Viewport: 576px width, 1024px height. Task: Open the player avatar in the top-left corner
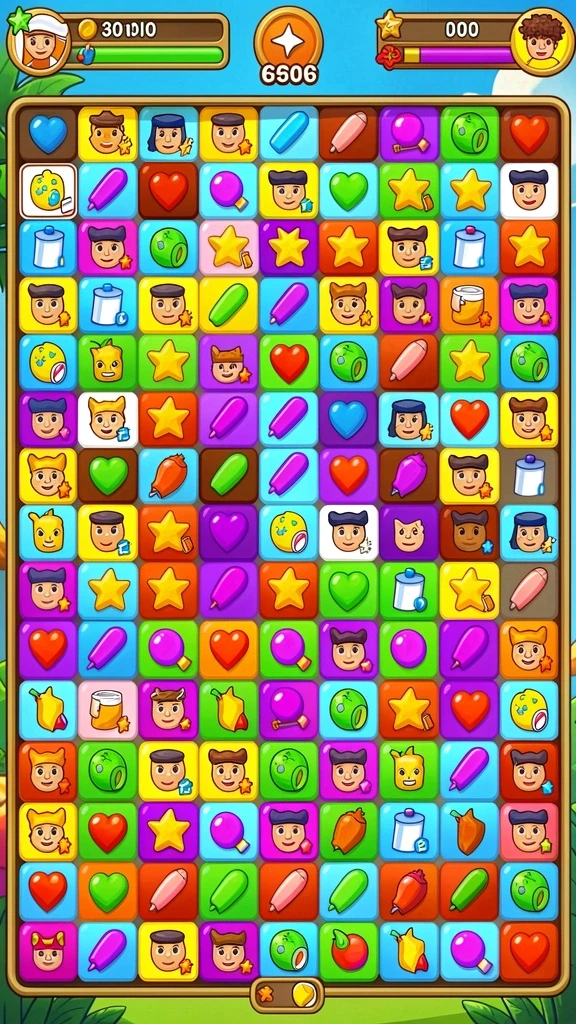39,41
